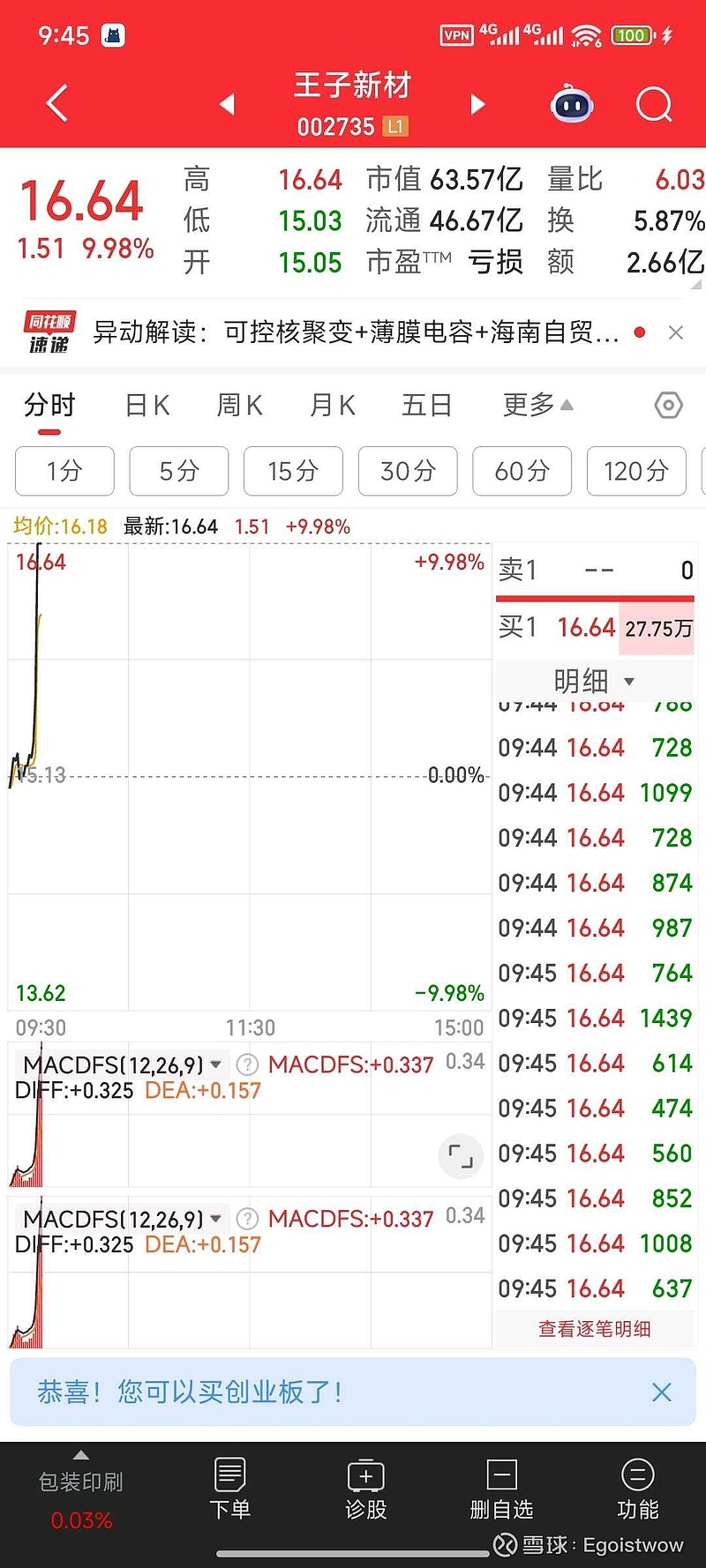
Task: Switch to the 五日 tab
Action: click(426, 405)
